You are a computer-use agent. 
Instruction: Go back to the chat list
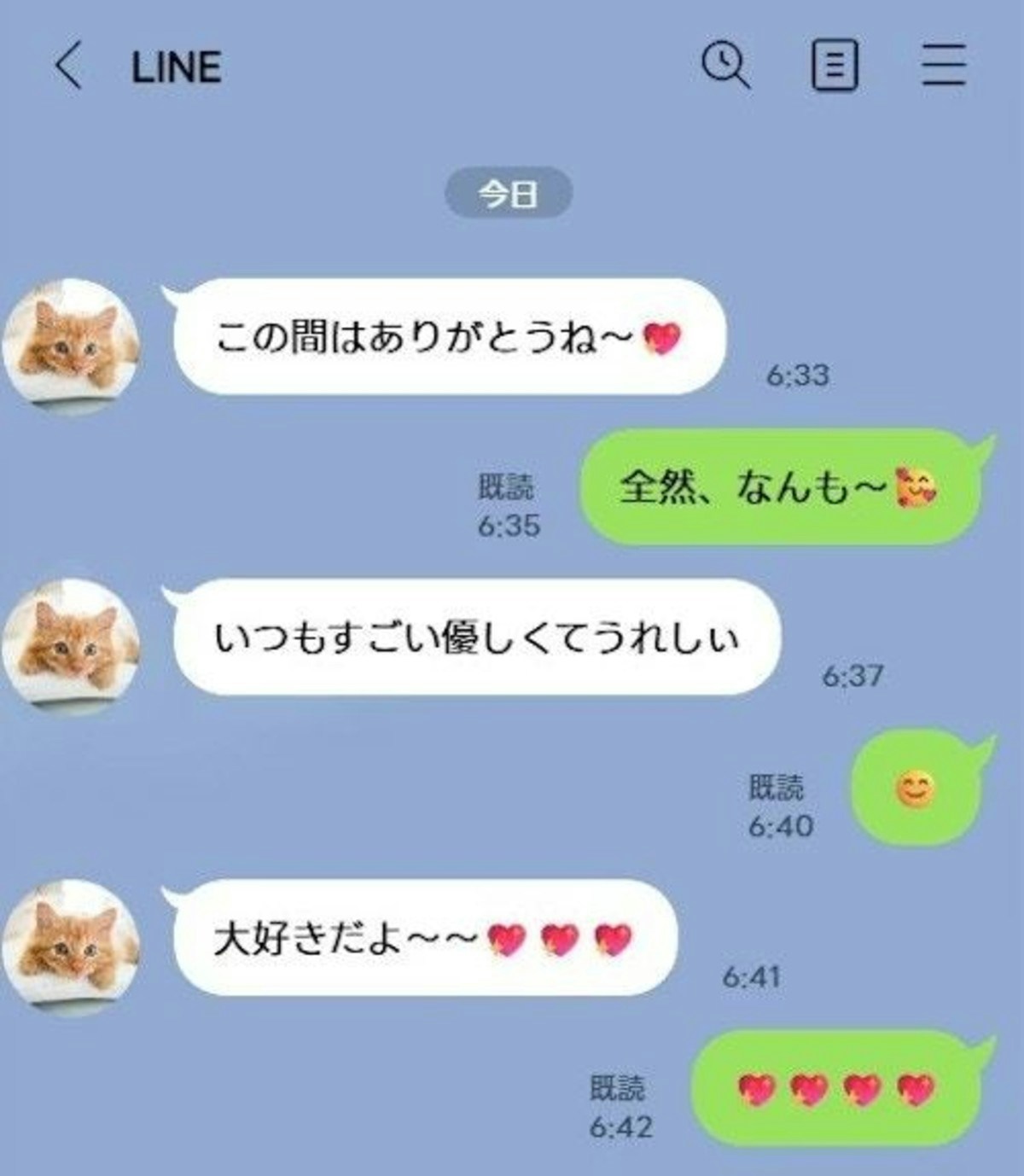click(68, 67)
